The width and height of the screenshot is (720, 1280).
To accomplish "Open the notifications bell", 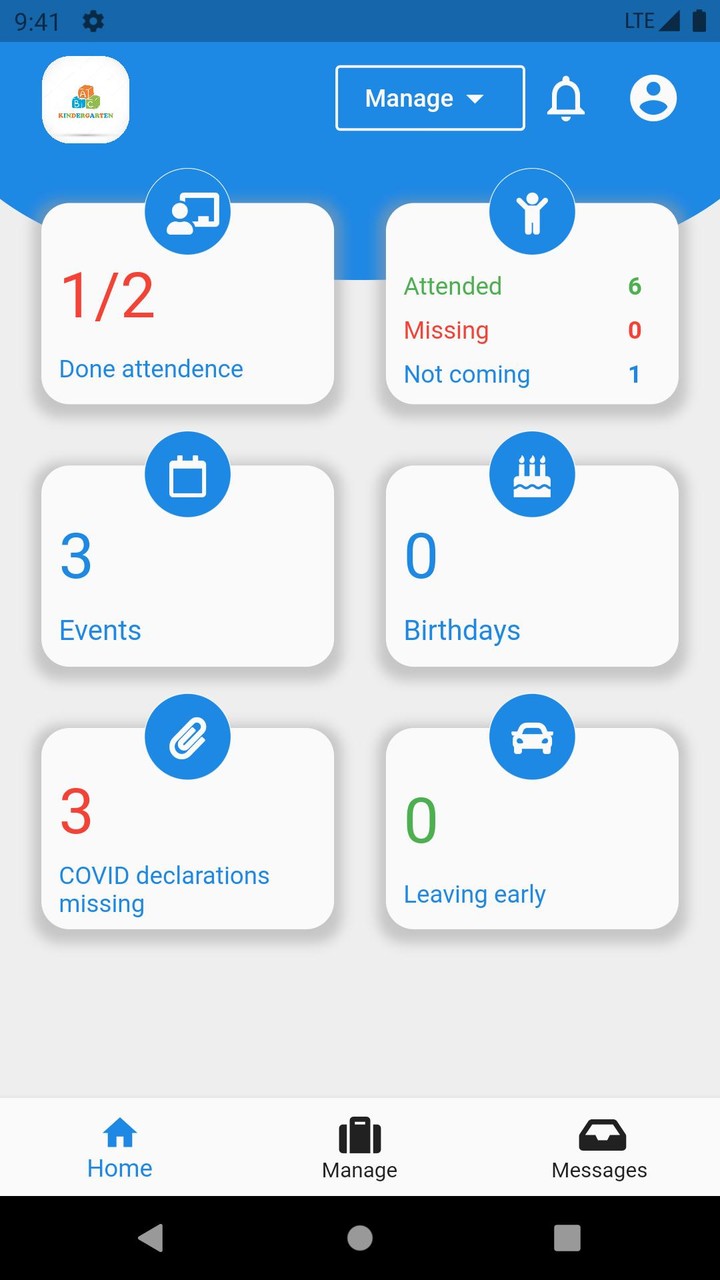I will coord(565,98).
